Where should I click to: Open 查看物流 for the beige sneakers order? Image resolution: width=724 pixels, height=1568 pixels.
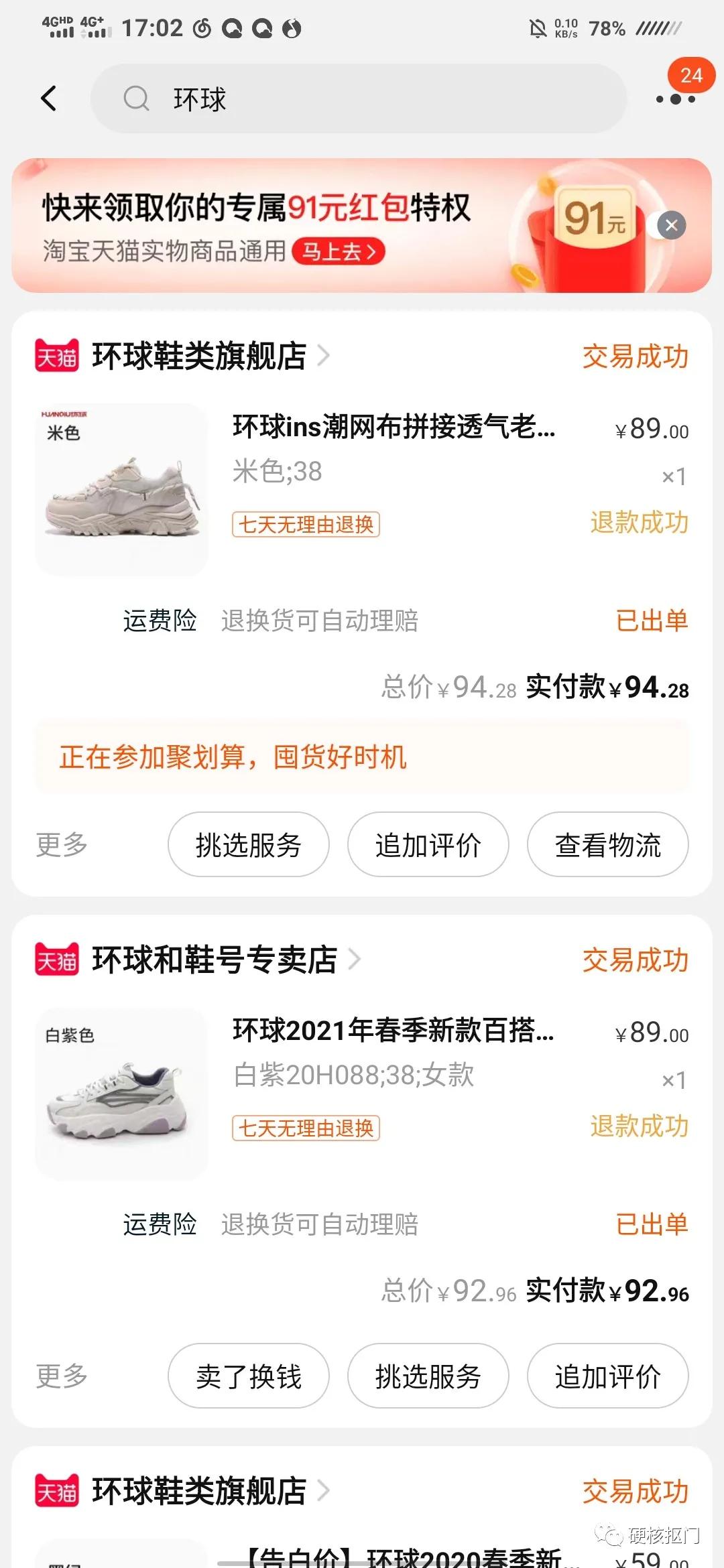point(607,845)
